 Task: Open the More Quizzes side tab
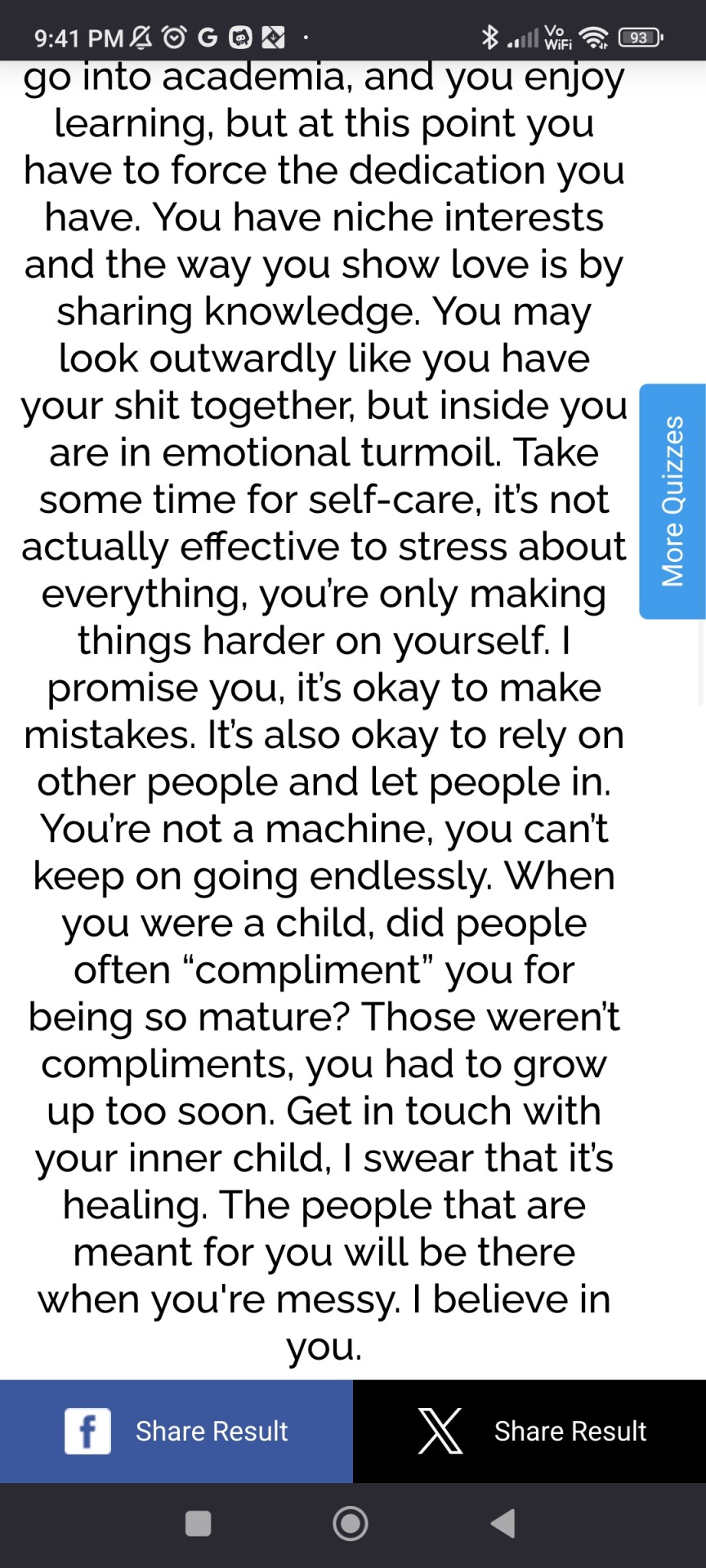pos(672,501)
